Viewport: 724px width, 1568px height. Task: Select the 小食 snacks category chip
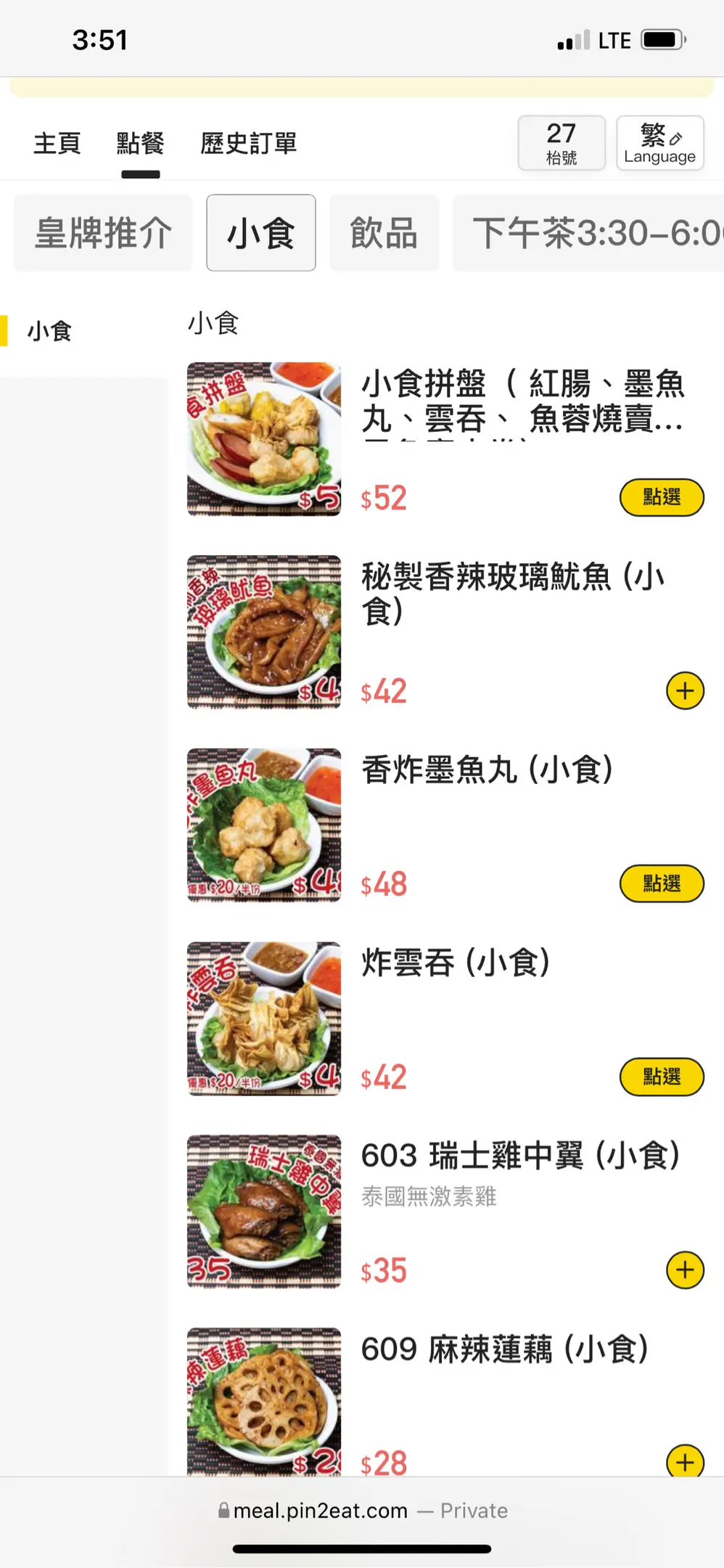coord(260,233)
